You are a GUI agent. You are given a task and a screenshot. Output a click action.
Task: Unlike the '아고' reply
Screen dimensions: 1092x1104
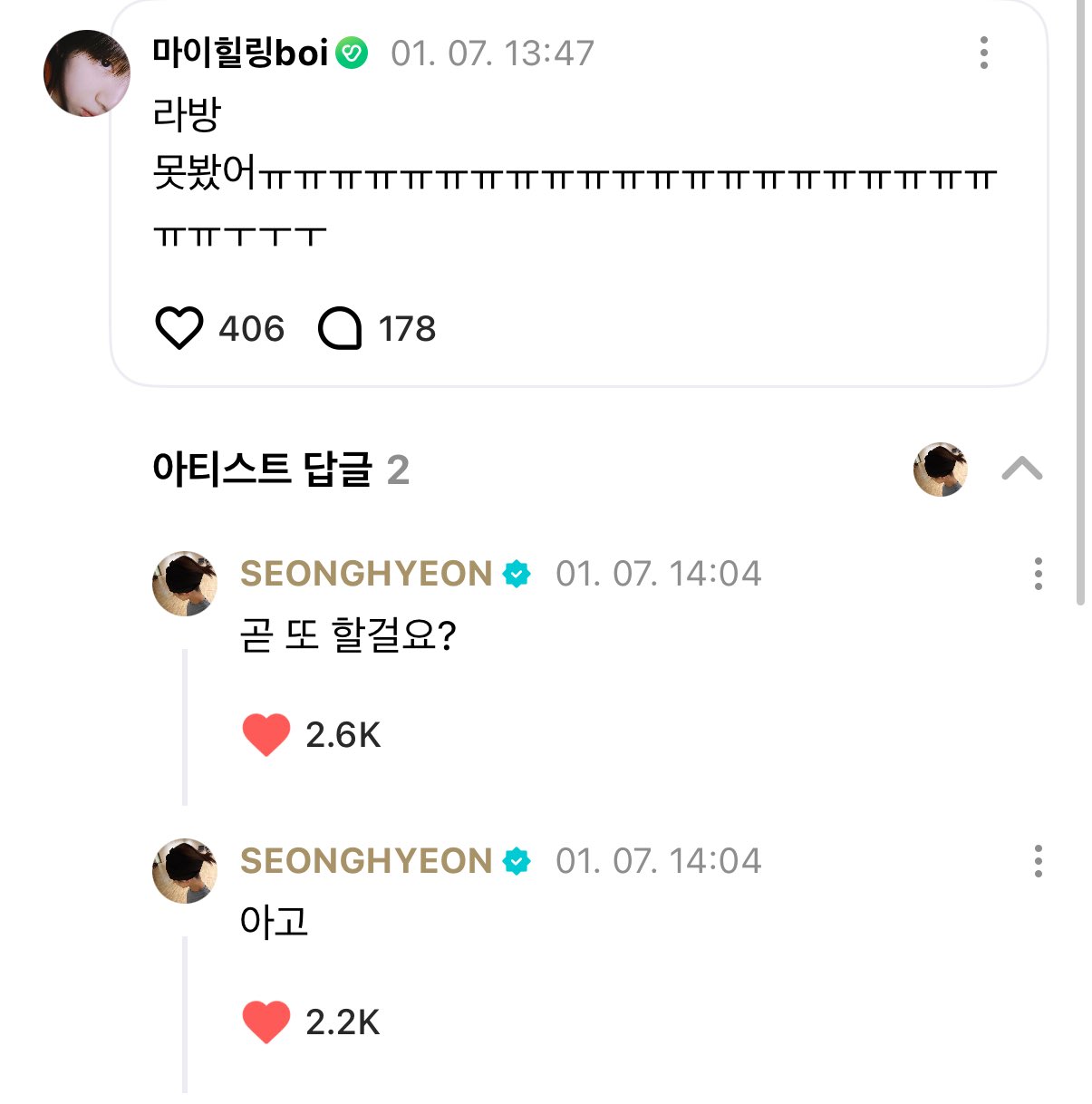(x=266, y=1022)
